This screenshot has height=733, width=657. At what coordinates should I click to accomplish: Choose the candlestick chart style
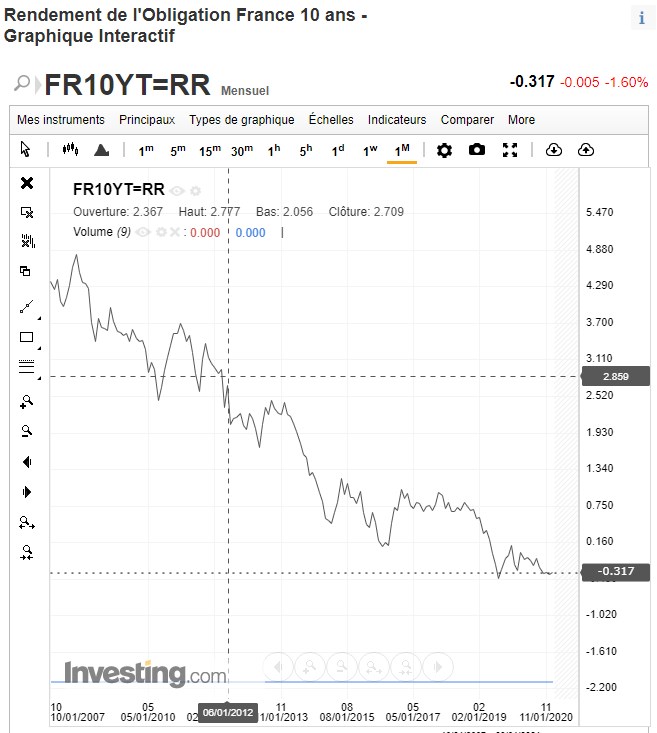click(70, 150)
